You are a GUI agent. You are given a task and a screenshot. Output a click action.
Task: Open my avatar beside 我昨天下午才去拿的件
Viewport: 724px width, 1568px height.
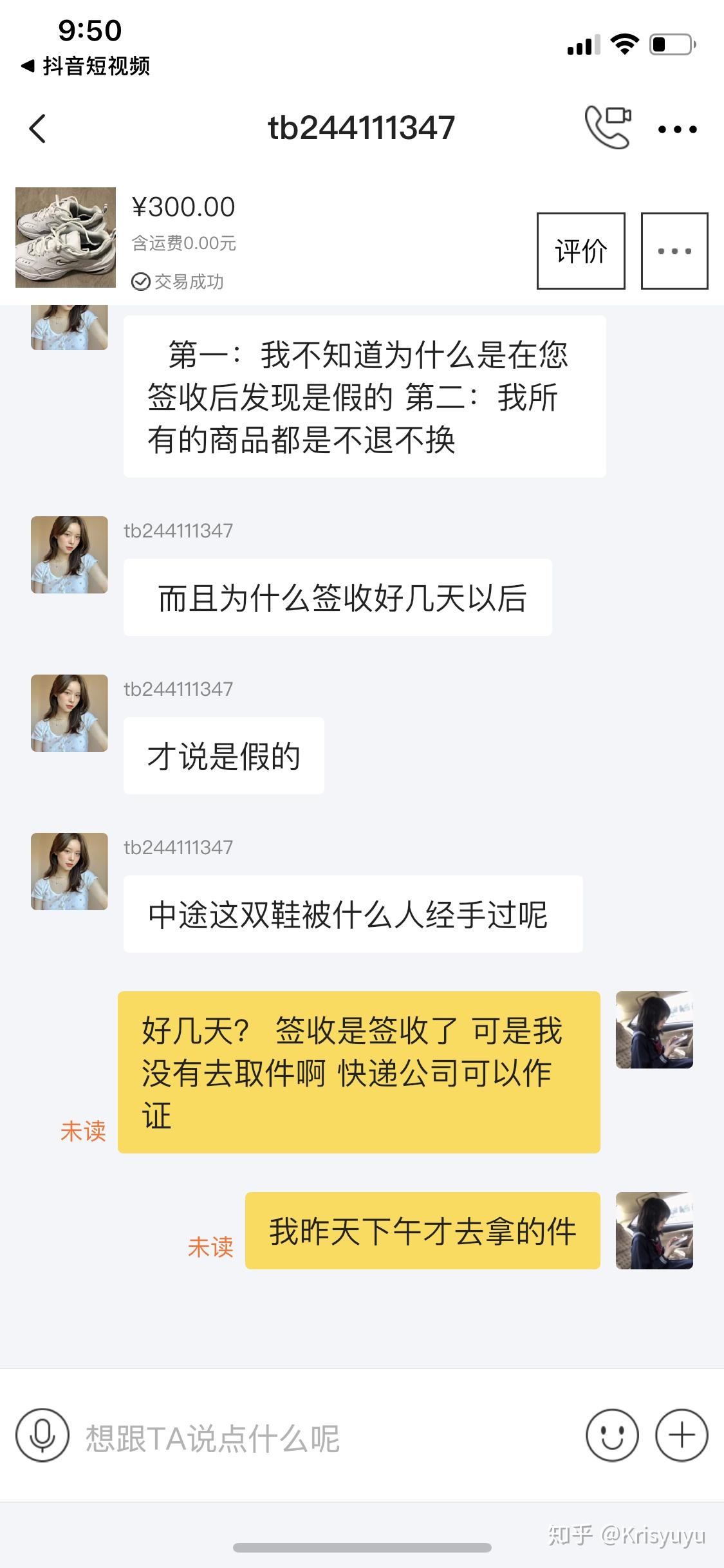[654, 1230]
